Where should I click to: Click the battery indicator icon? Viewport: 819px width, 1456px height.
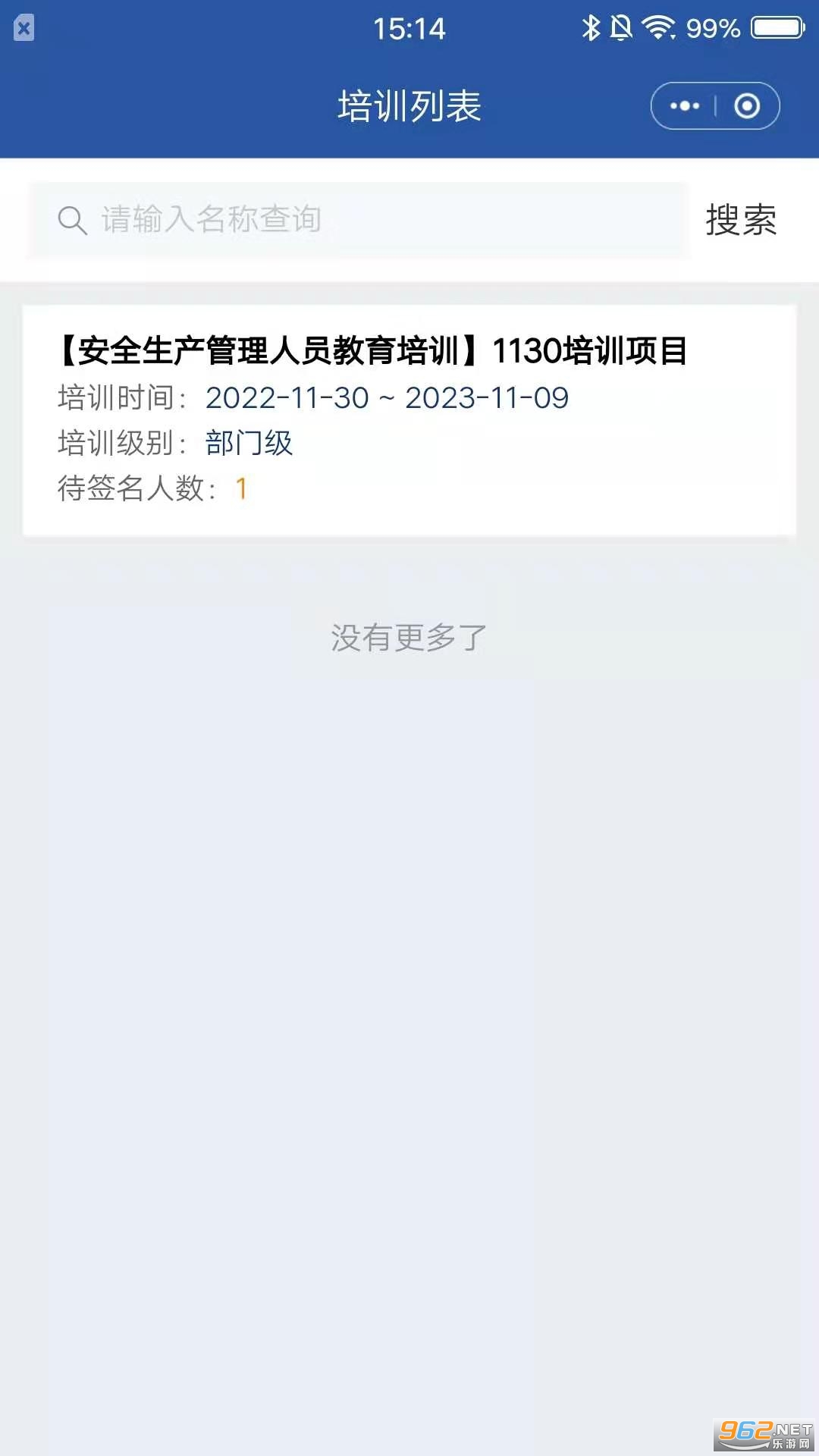pyautogui.click(x=775, y=28)
